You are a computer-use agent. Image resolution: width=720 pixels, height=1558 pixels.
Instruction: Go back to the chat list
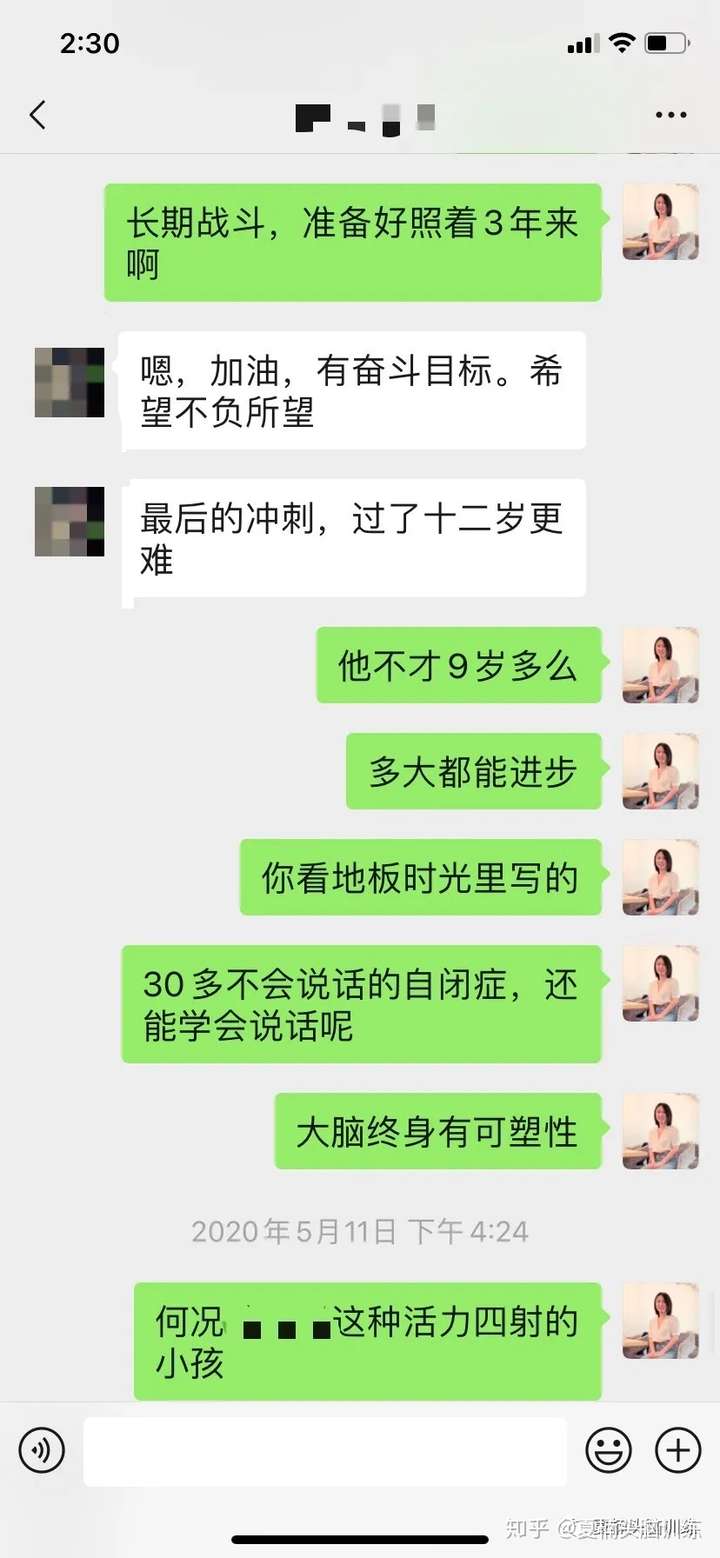(x=37, y=115)
